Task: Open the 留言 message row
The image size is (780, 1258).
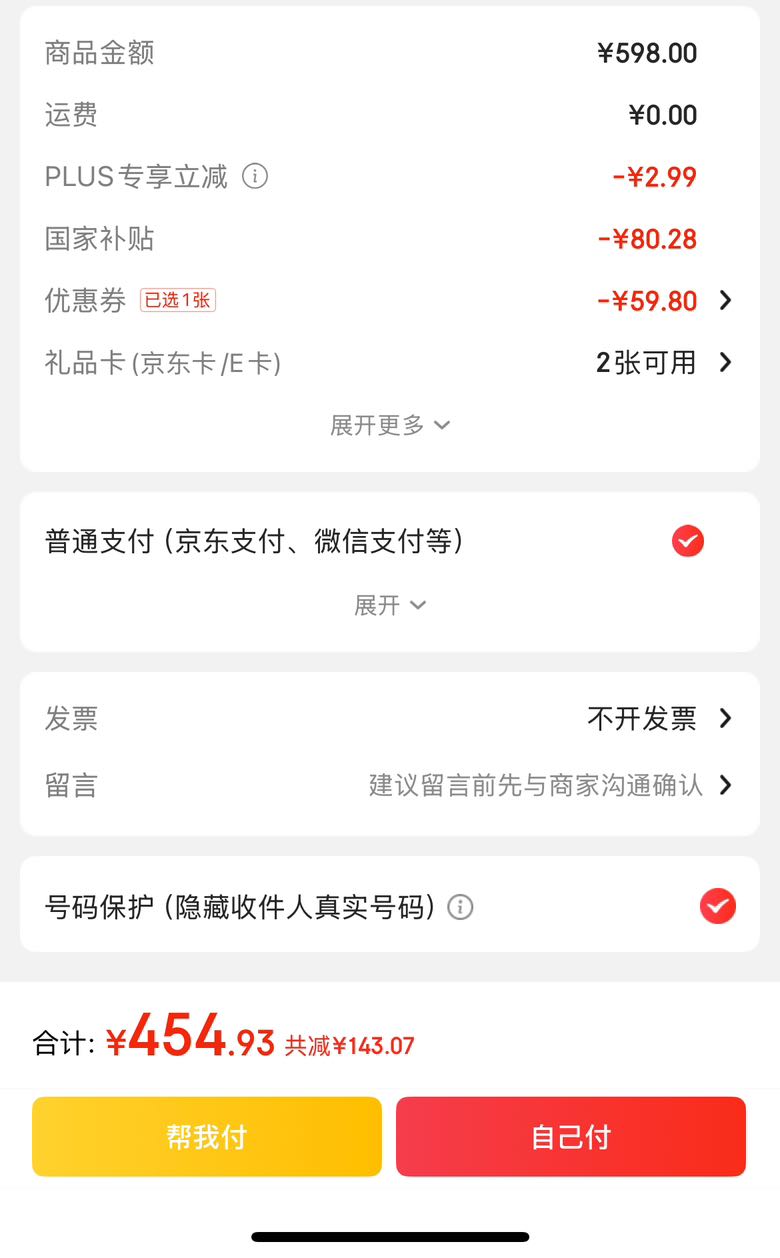Action: pyautogui.click(x=389, y=785)
